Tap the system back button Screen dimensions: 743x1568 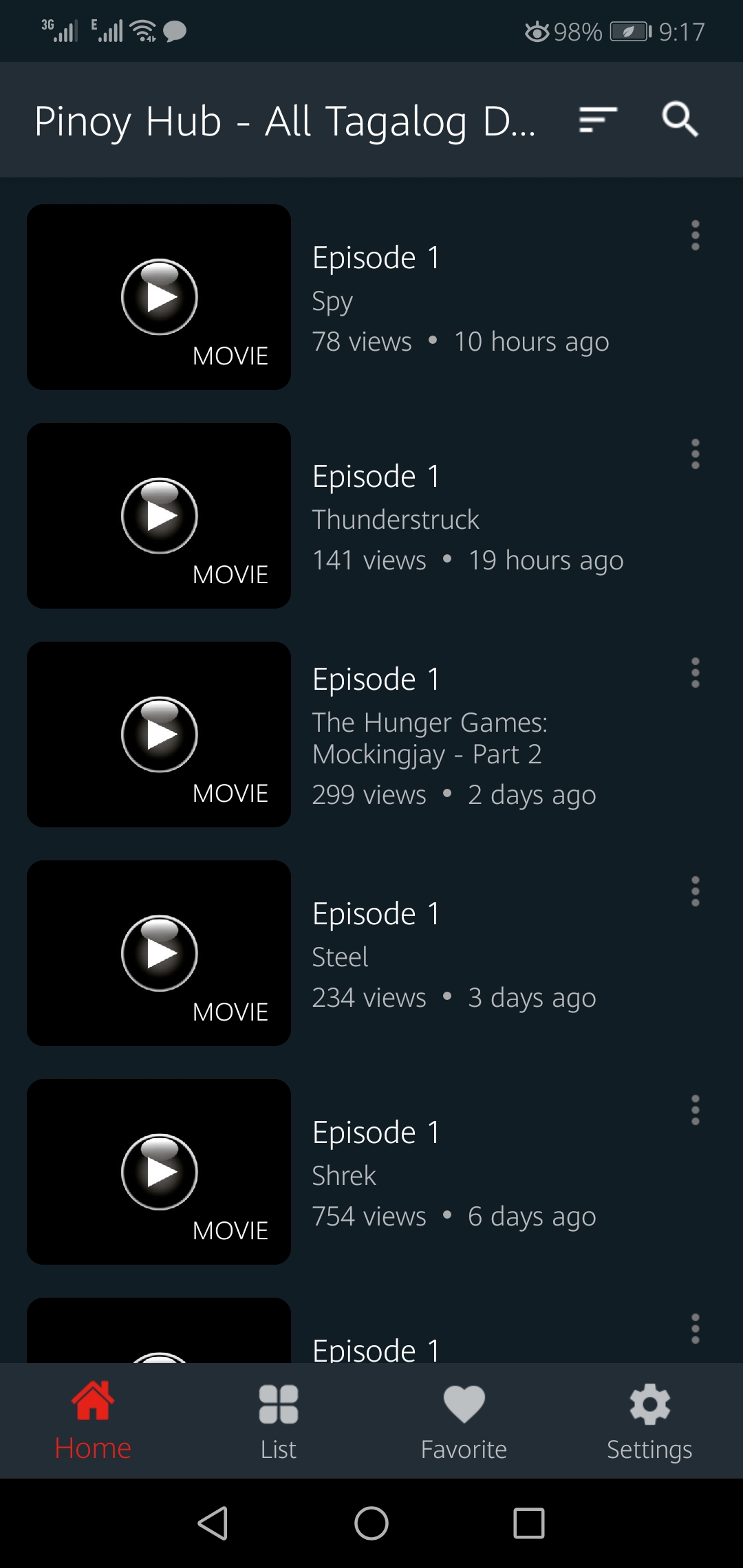tap(213, 1523)
